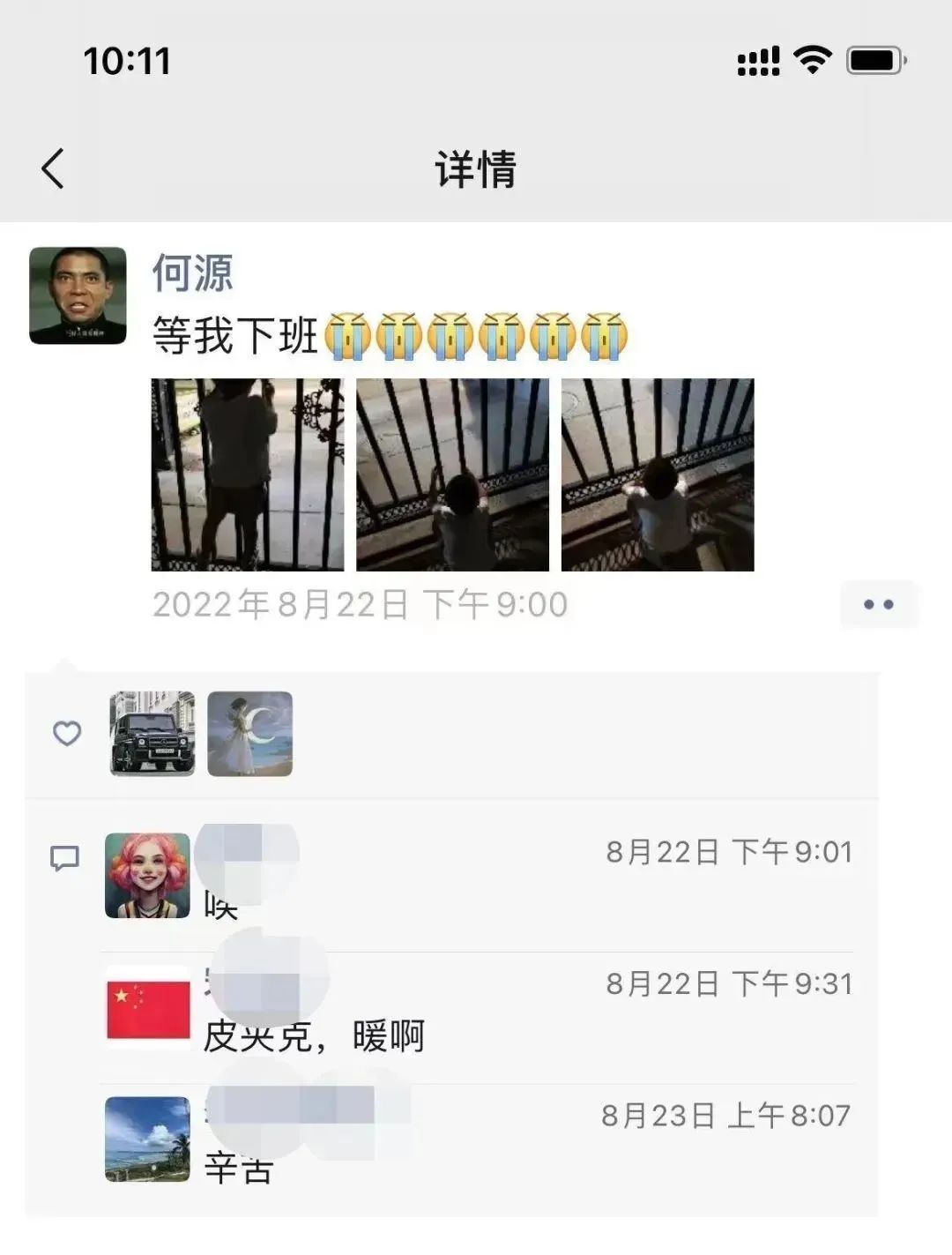Image resolution: width=952 pixels, height=1255 pixels.
Task: View the first photo in the post
Action: [x=248, y=475]
